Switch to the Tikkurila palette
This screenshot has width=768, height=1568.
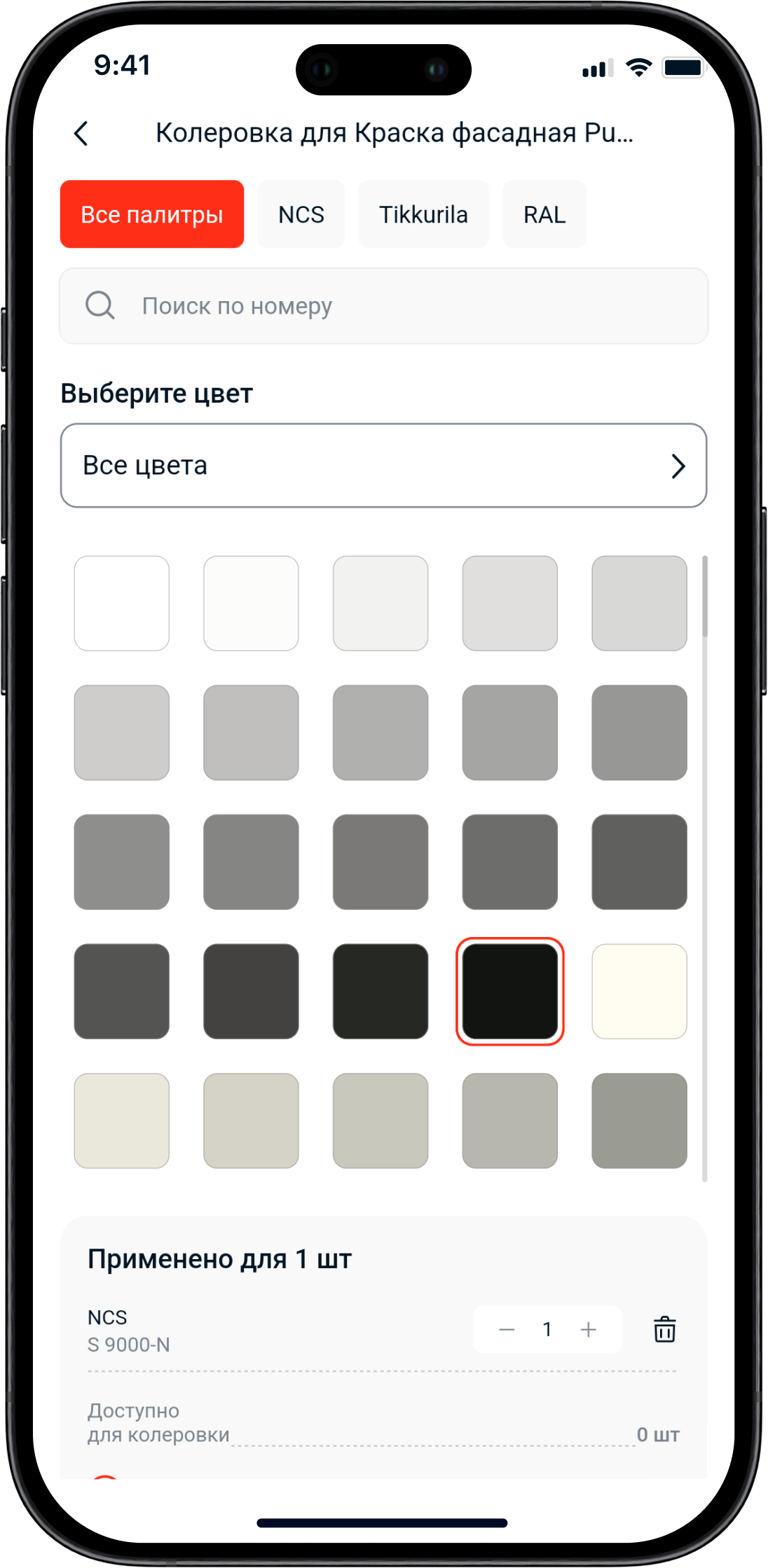pos(423,214)
